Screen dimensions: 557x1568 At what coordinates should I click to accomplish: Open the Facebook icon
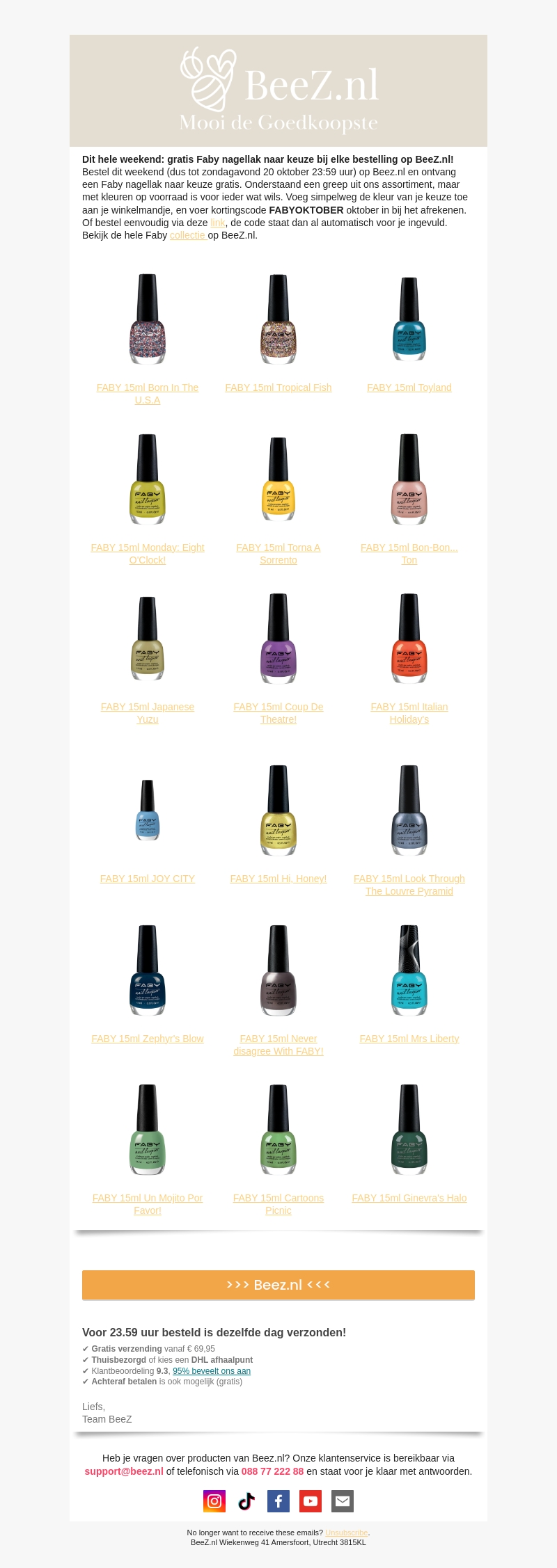tap(278, 1501)
